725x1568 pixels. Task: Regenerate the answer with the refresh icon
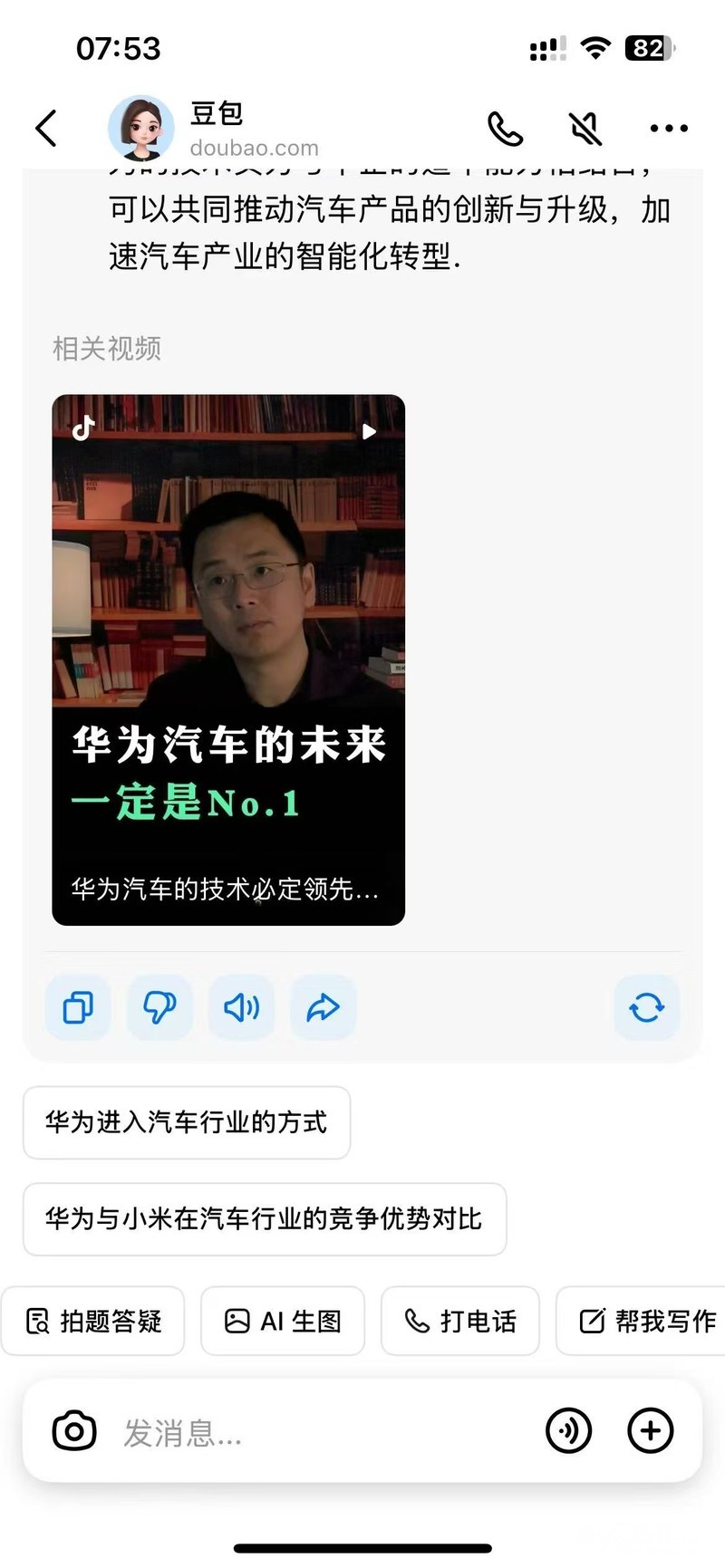point(646,1007)
